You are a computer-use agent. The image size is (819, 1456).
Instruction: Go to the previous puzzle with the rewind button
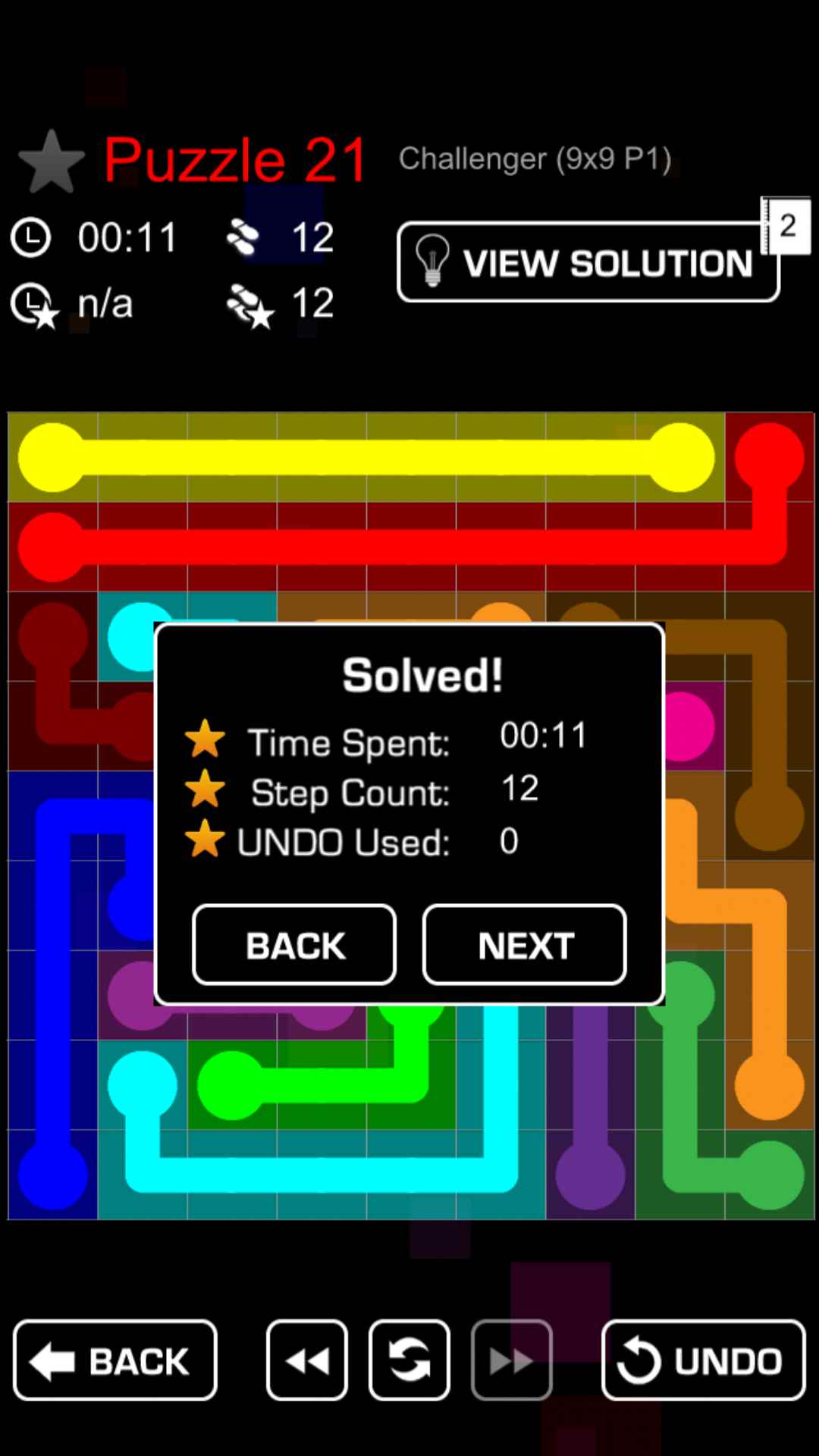coord(307,1360)
